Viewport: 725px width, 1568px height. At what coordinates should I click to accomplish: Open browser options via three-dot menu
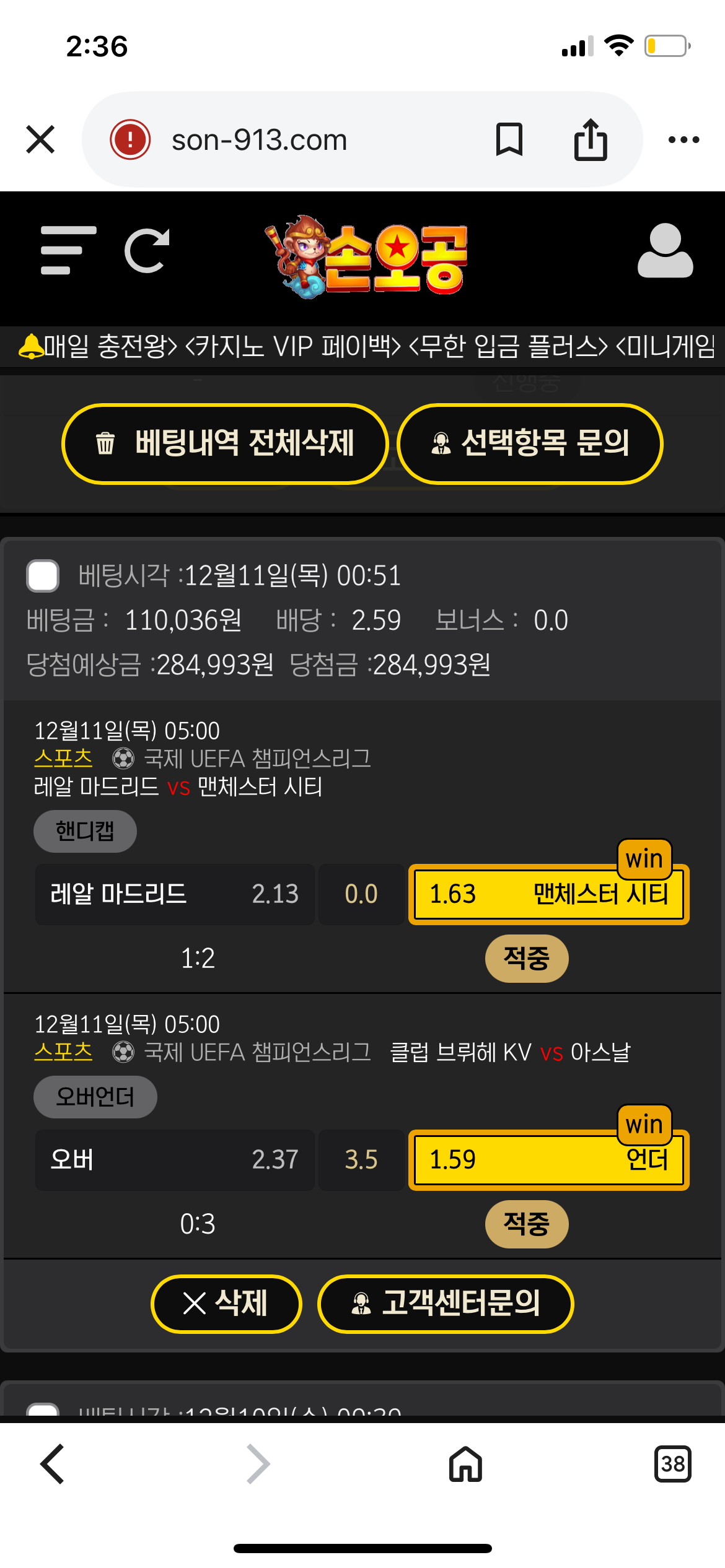tap(682, 139)
